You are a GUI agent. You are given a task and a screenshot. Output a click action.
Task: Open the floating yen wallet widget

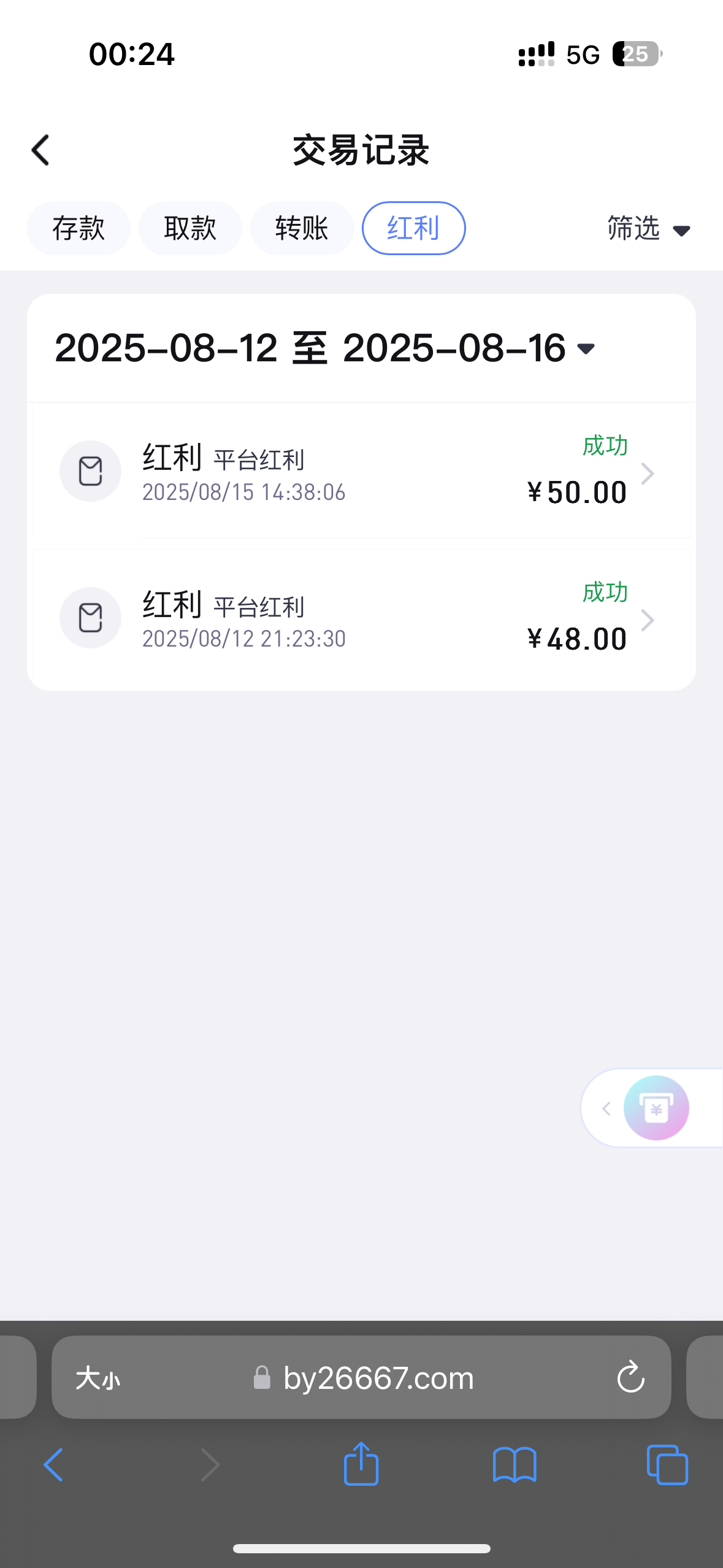coord(656,1108)
